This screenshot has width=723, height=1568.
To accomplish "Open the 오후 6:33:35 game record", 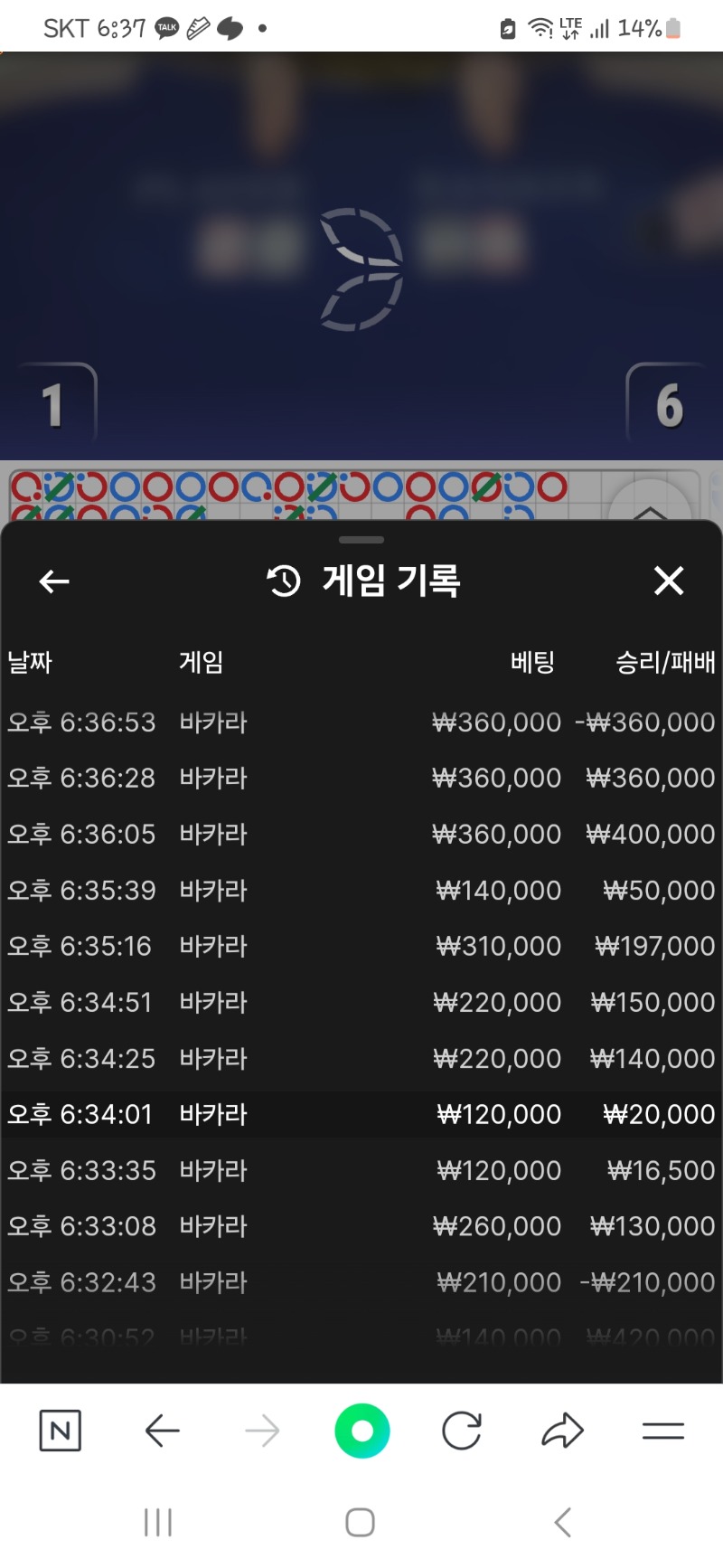I will coord(361,1171).
